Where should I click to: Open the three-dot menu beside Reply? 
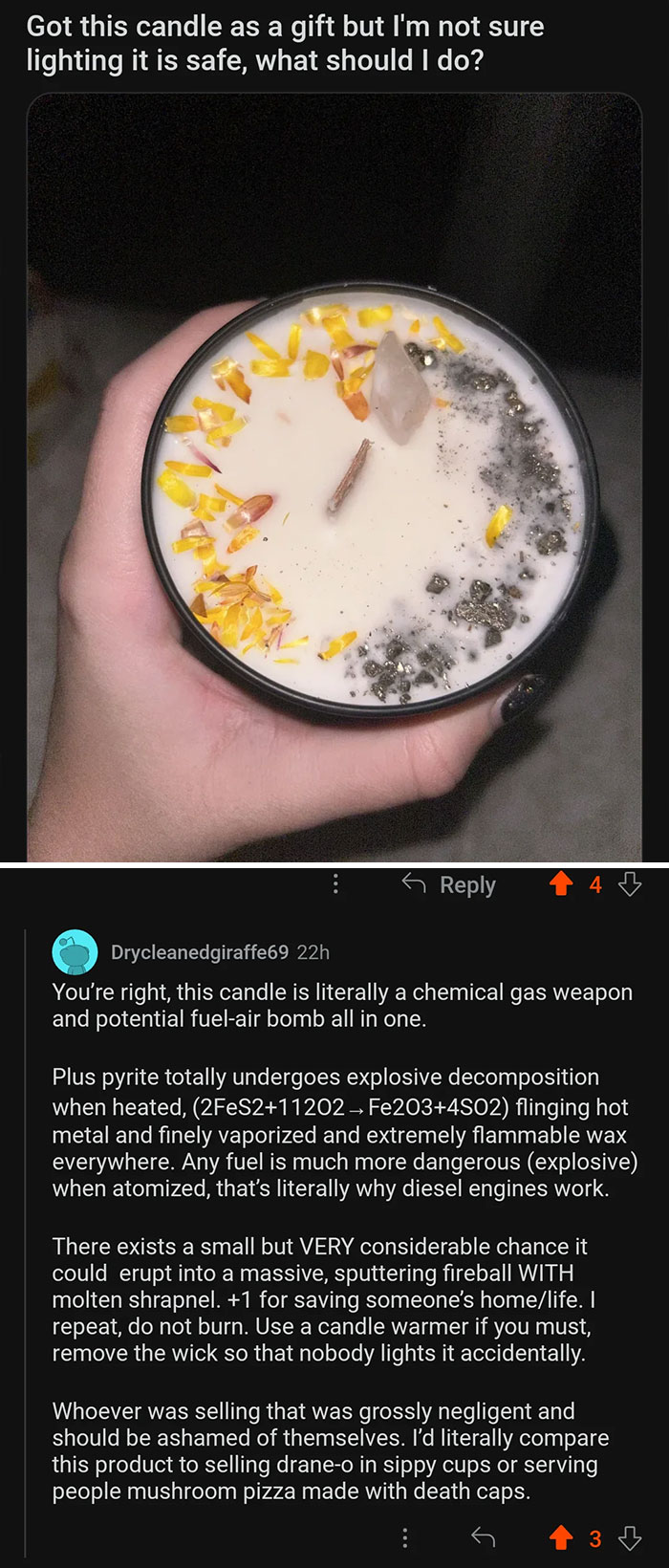pyautogui.click(x=334, y=884)
